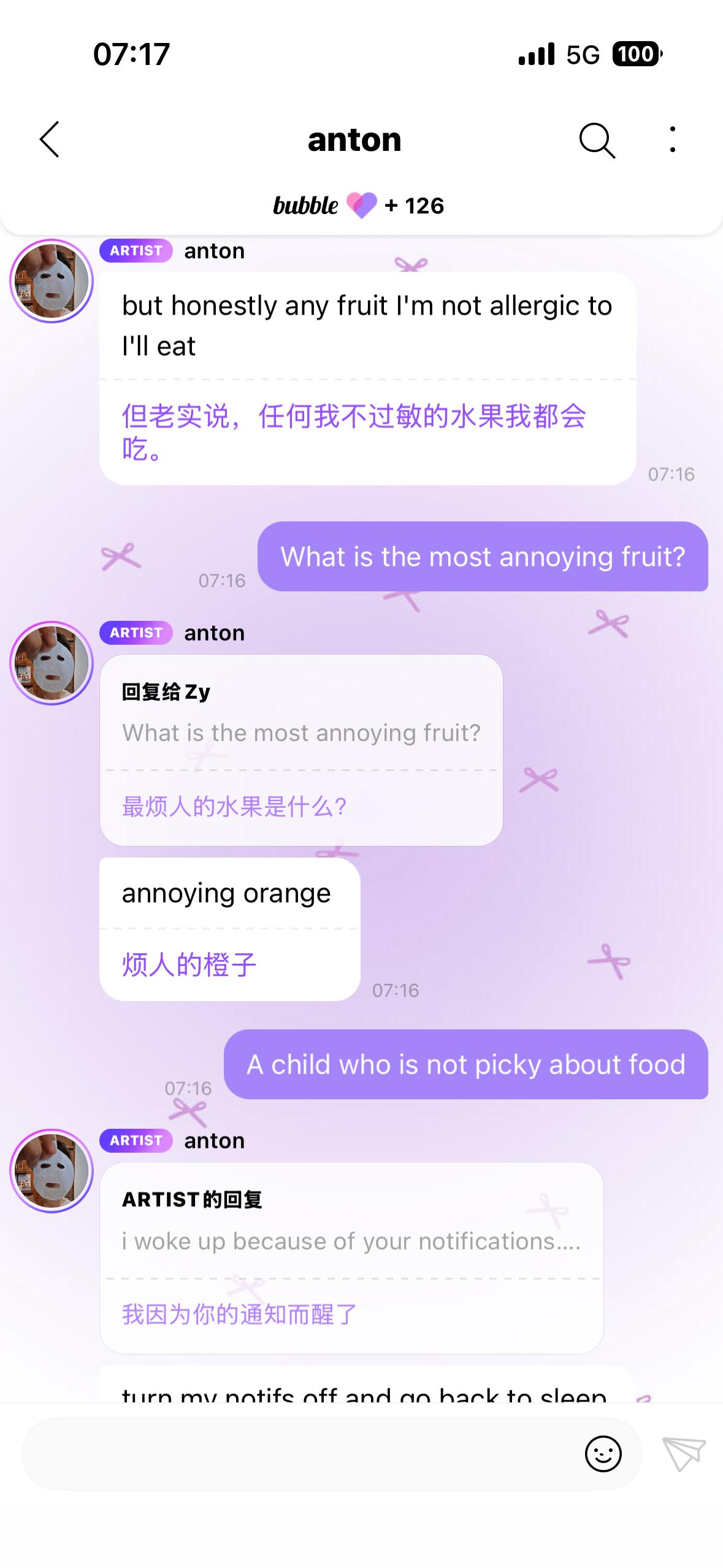
Task: Tap the back arrow to exit chat
Action: click(49, 140)
